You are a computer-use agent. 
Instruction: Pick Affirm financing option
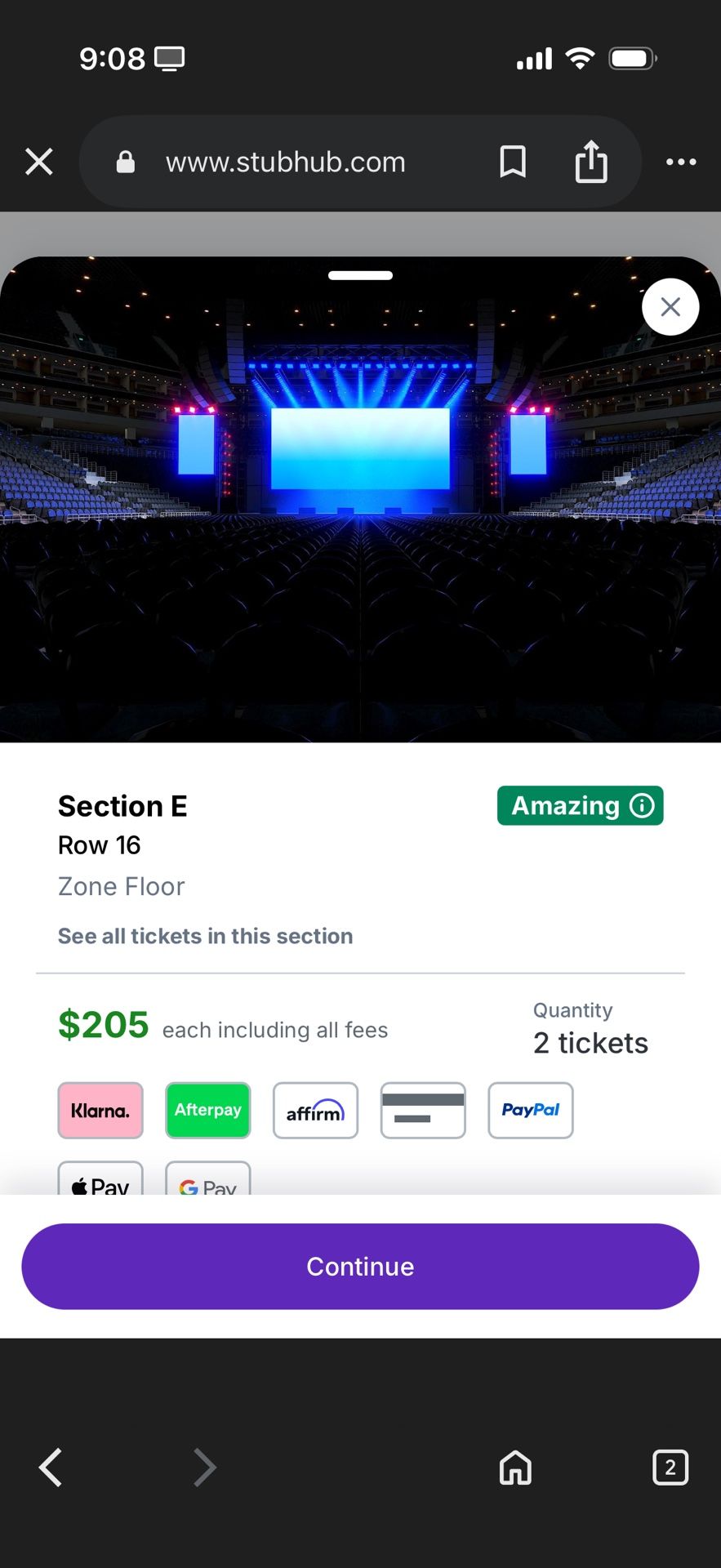[x=315, y=1111]
